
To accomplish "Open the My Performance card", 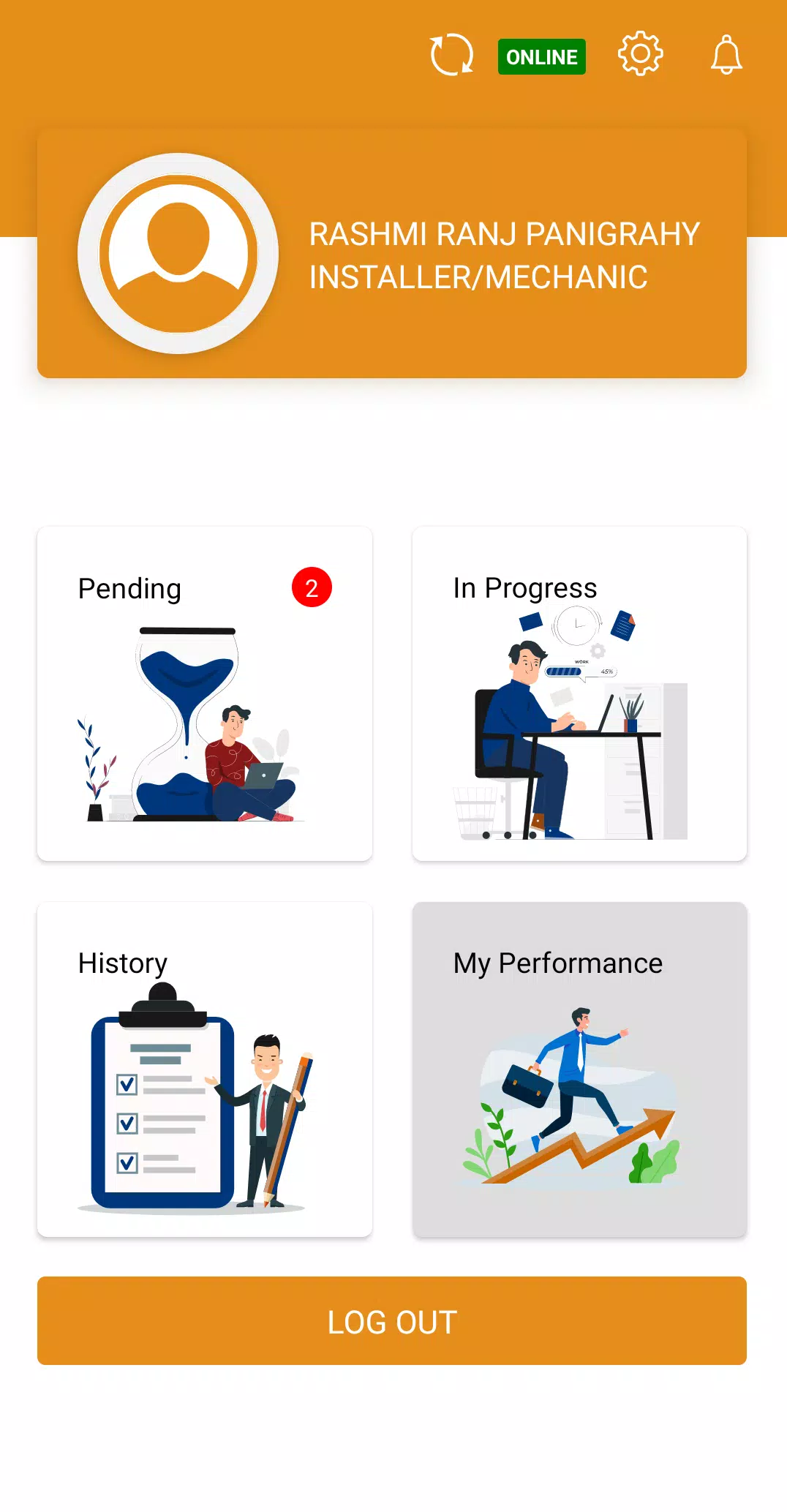I will point(579,1069).
